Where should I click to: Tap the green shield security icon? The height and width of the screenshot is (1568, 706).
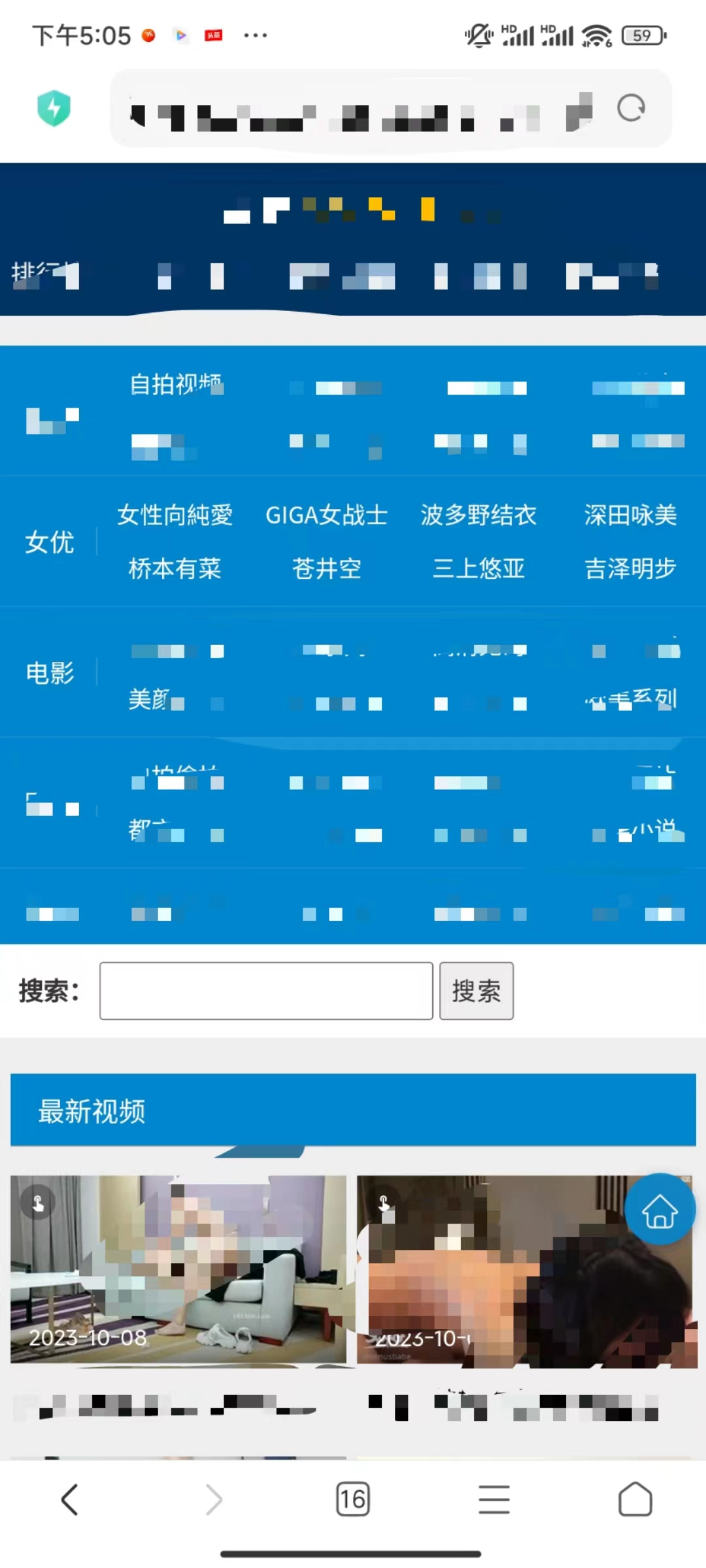54,108
